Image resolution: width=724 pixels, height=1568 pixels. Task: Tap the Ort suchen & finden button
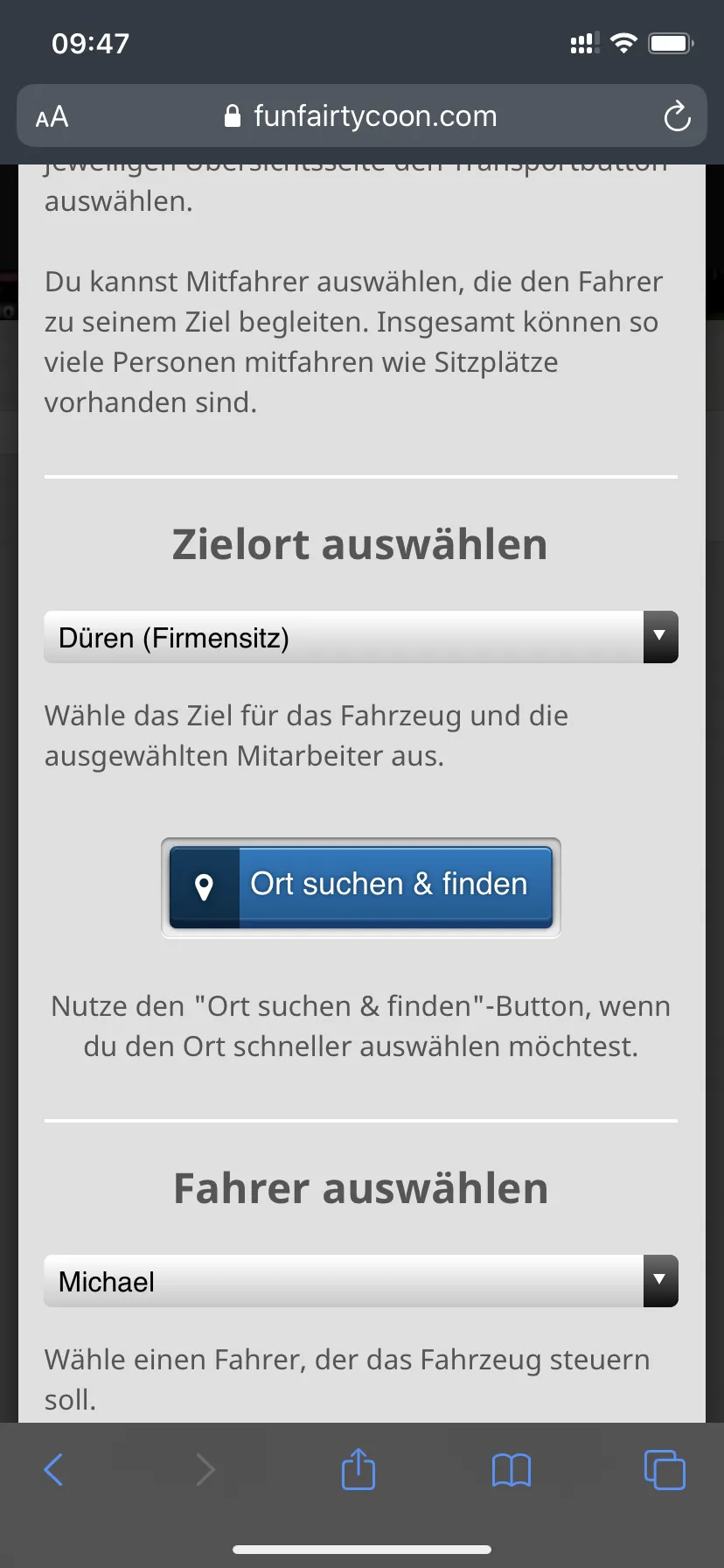tap(360, 885)
